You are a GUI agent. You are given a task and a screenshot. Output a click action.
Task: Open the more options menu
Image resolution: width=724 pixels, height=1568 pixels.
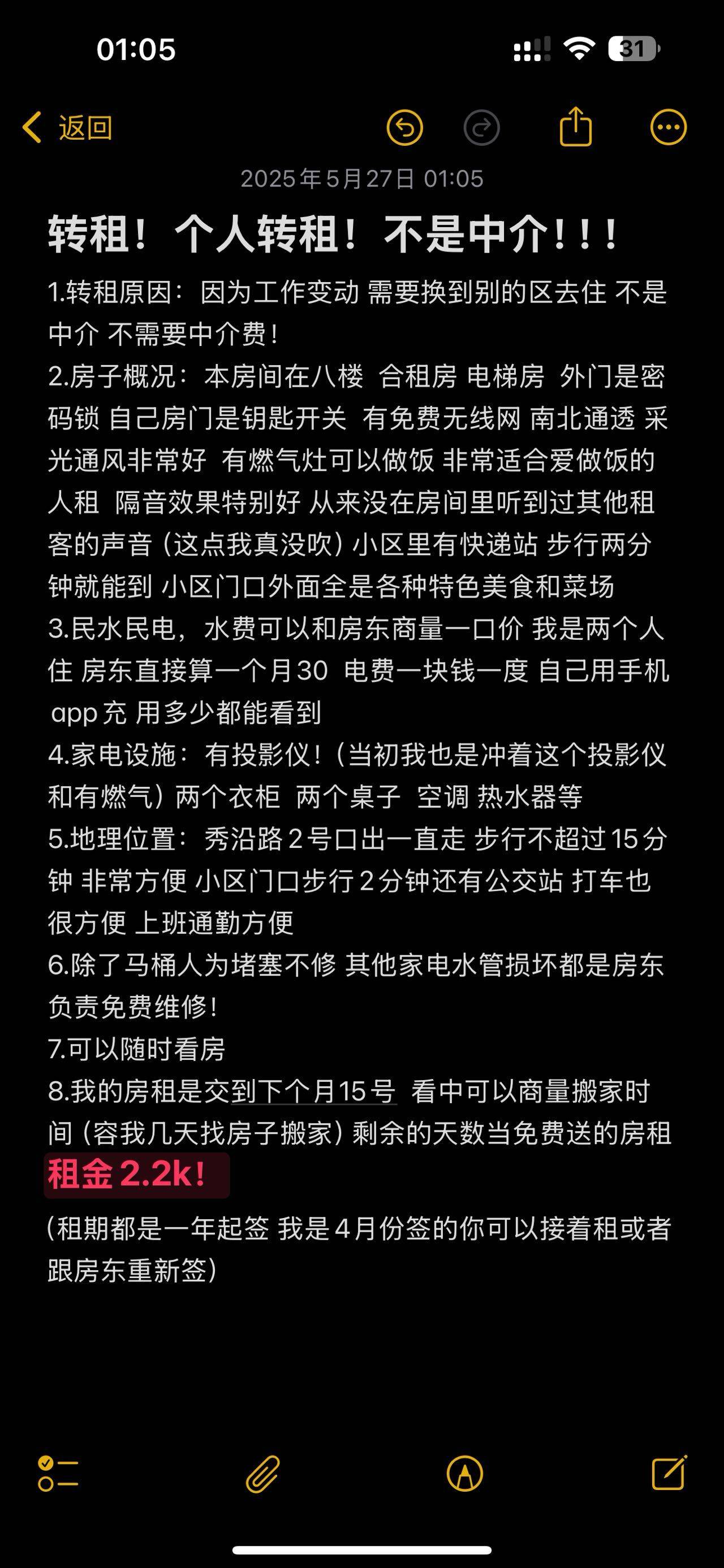point(669,128)
